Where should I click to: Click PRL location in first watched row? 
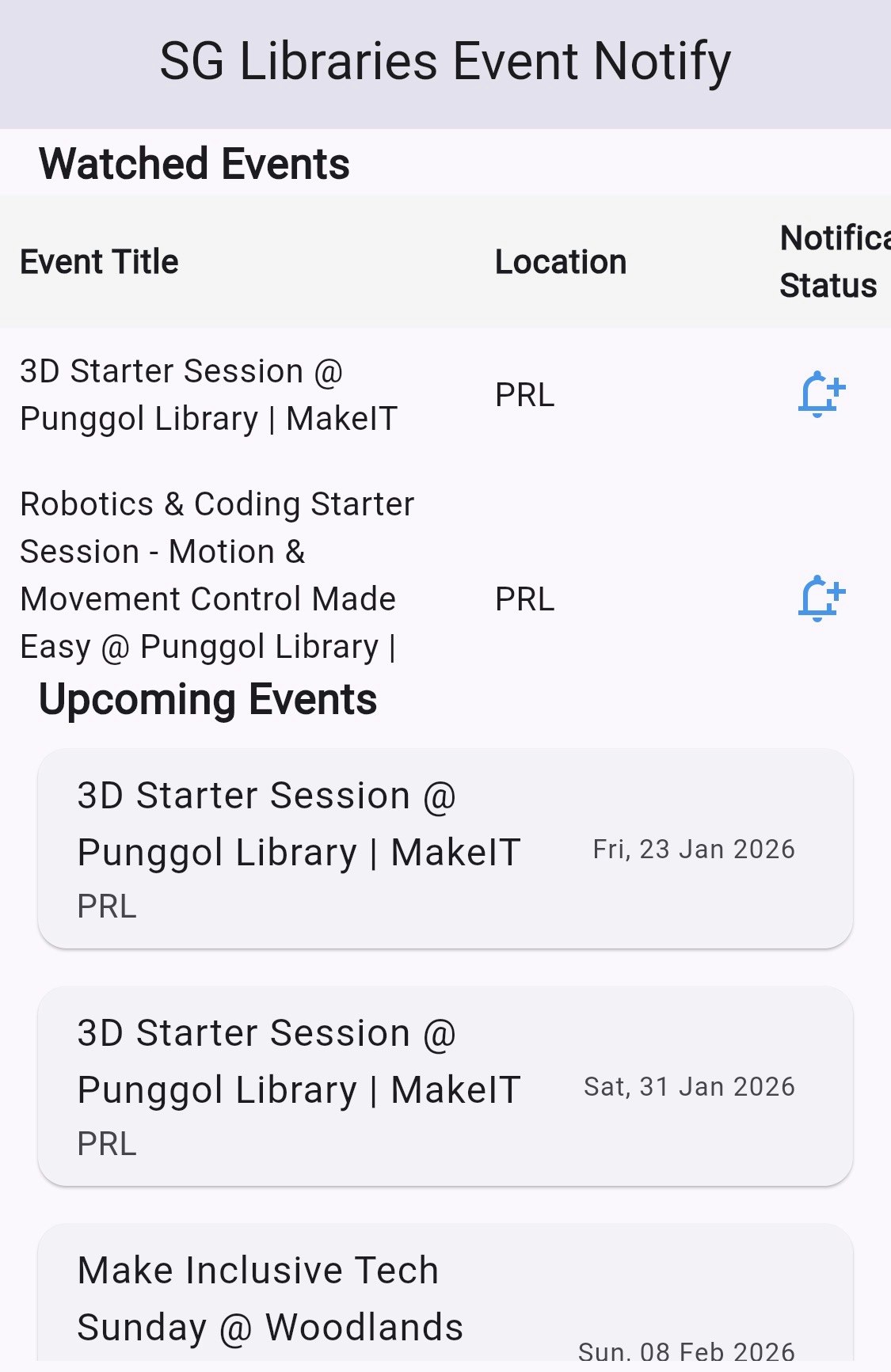524,396
